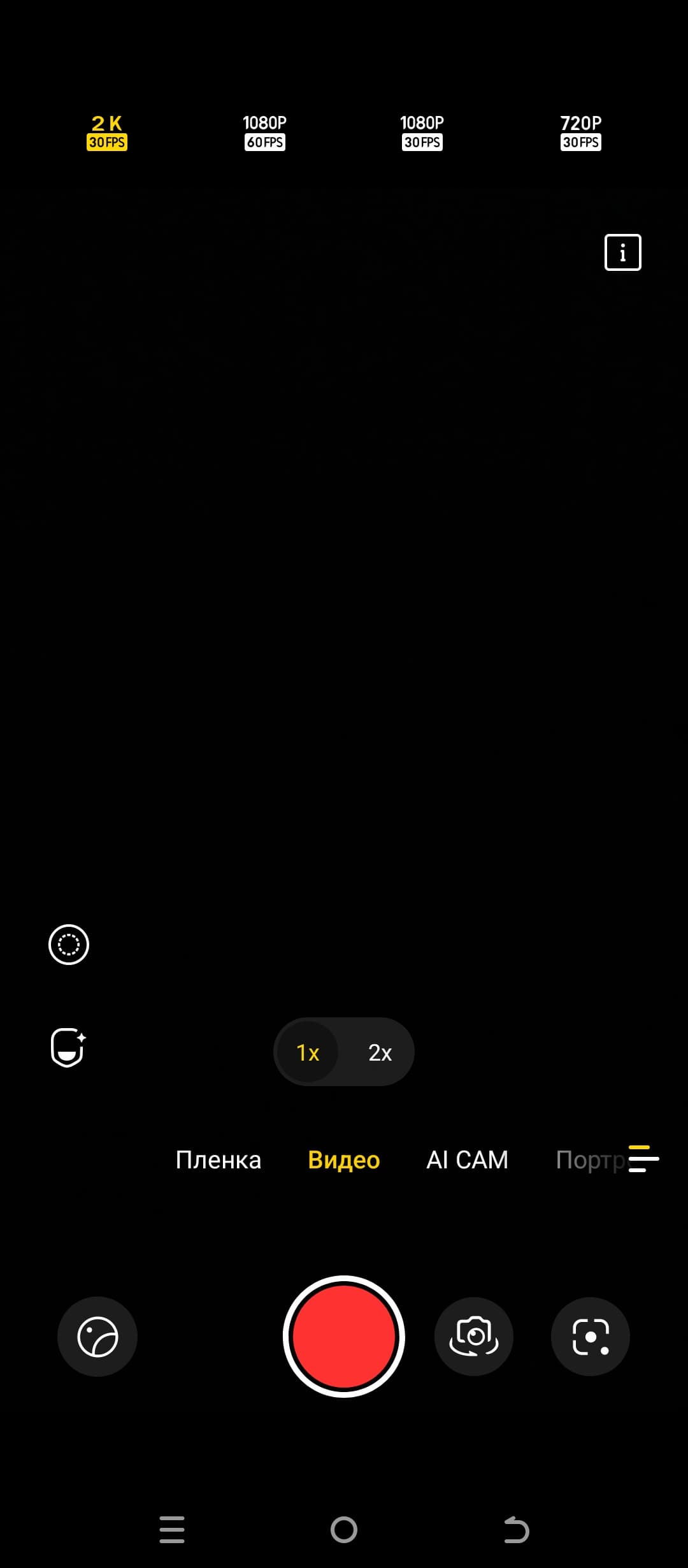Switch zoom to 2x
This screenshot has height=1568, width=688.
point(380,1052)
